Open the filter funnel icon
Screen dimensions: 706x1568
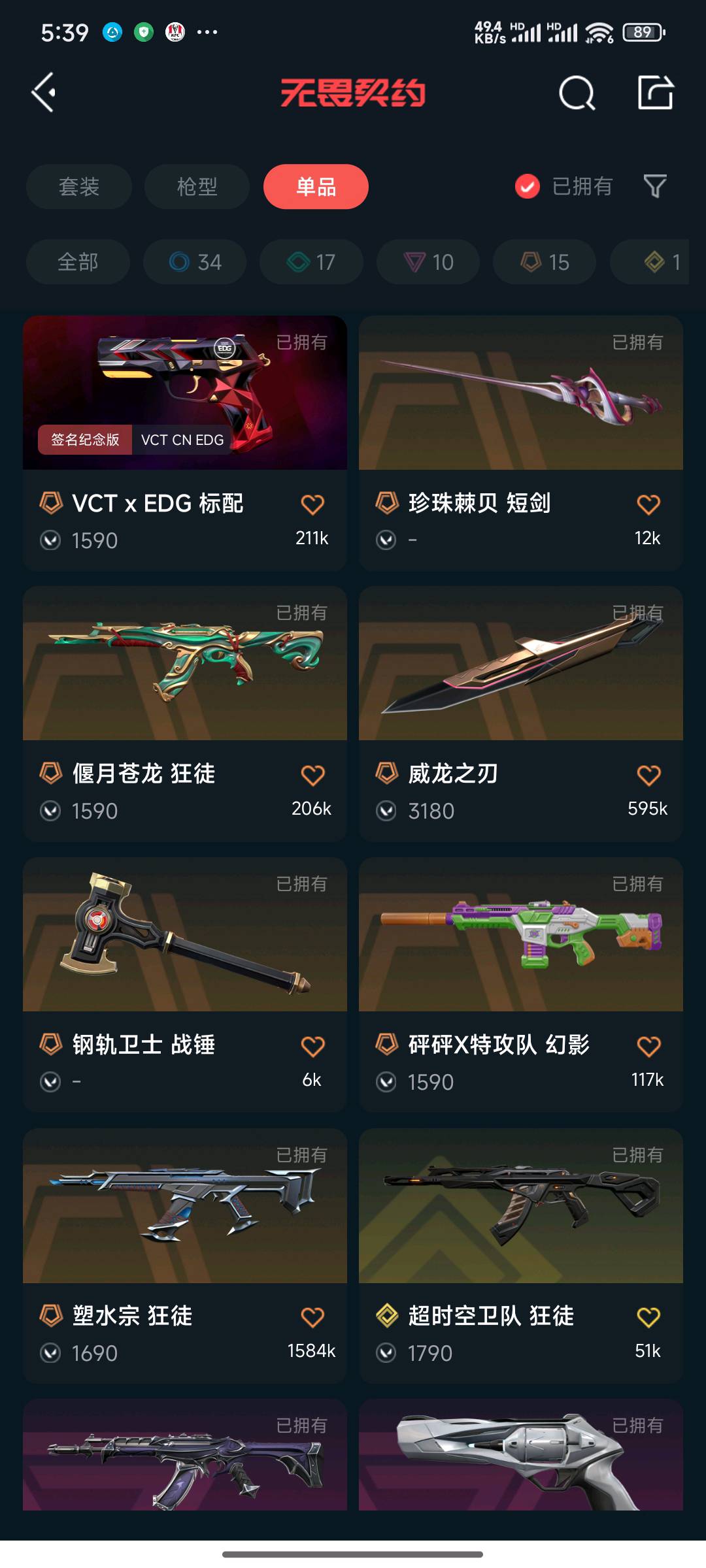tap(655, 187)
